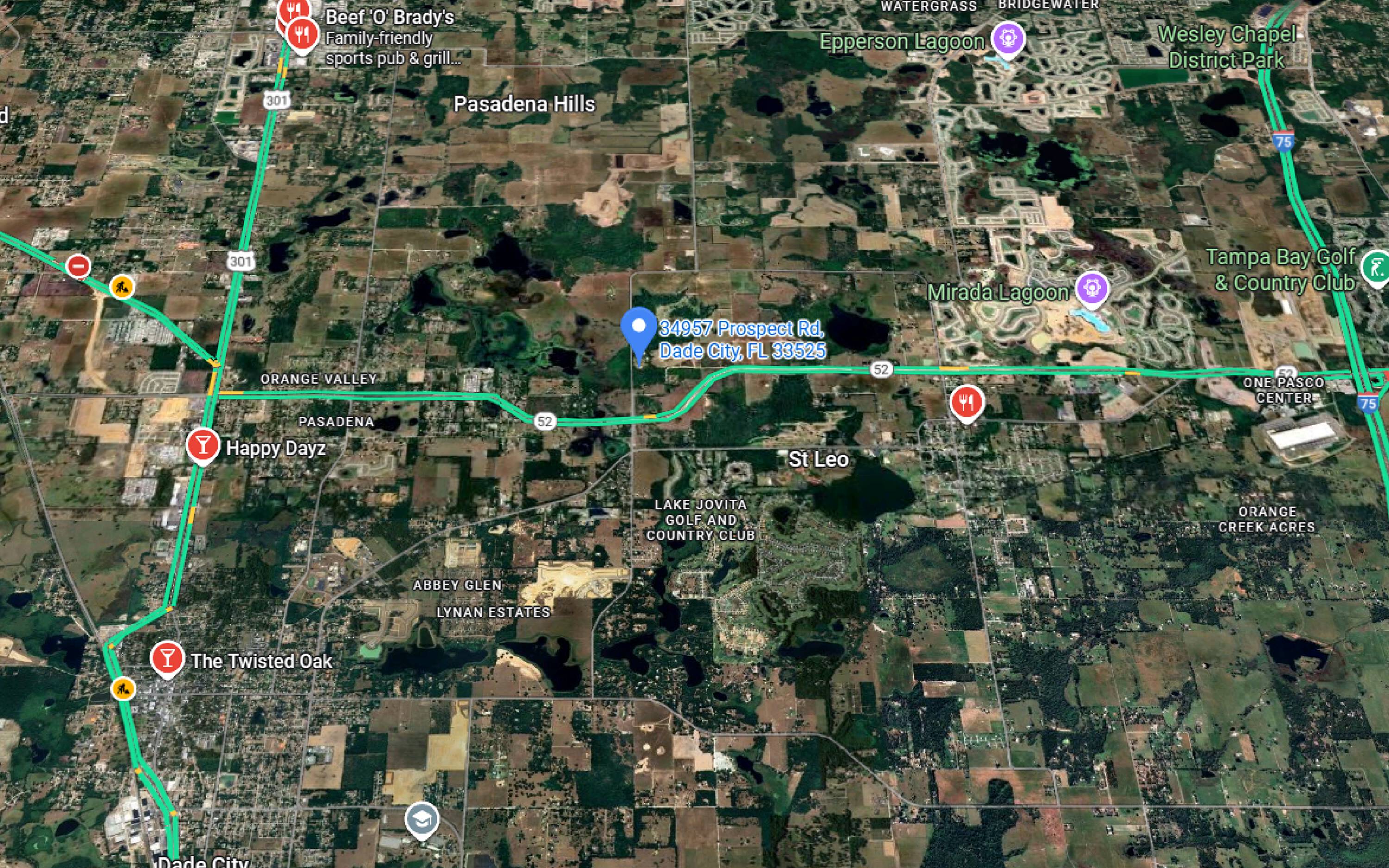Open the construction alert beside the road closure
Viewport: 1389px width, 868px height.
point(122,287)
